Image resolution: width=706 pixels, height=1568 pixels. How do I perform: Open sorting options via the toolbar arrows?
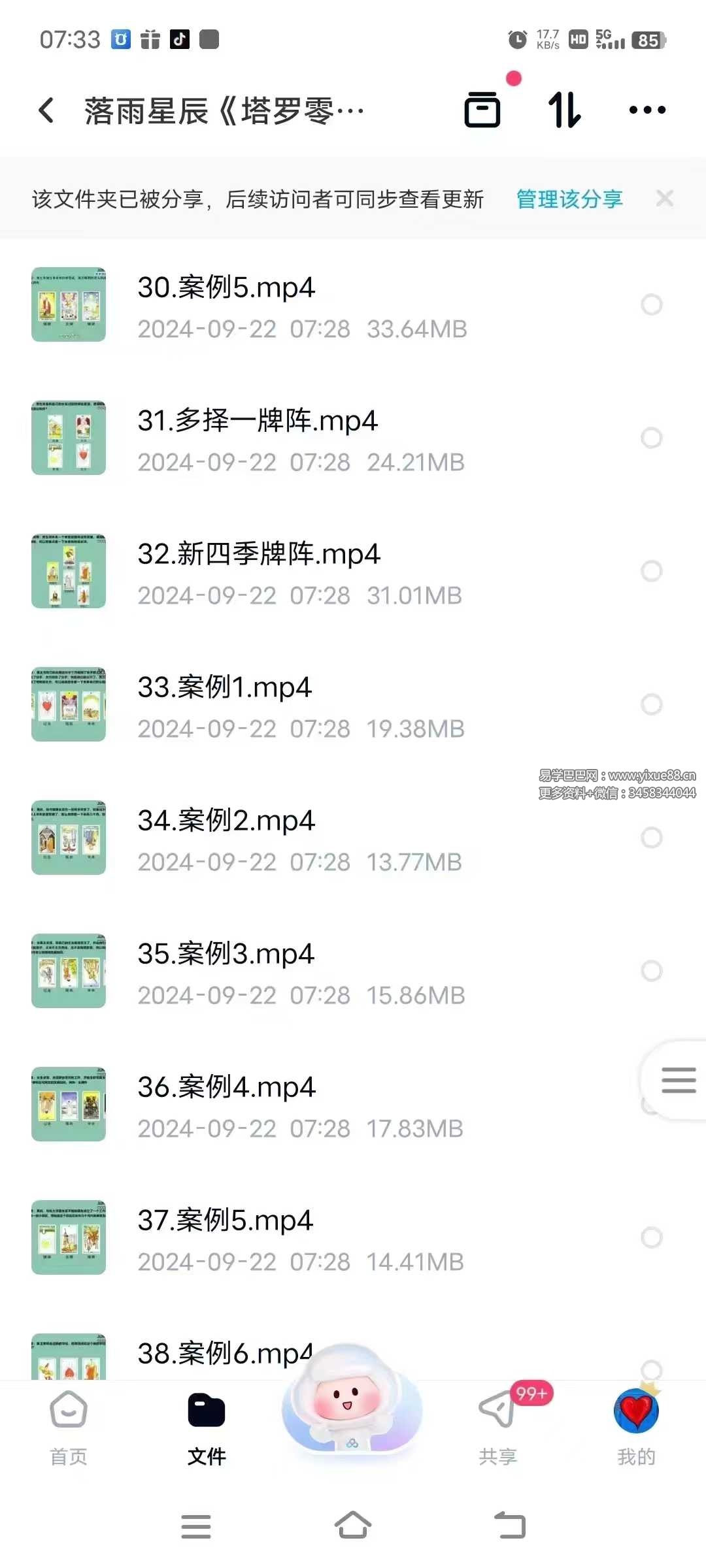563,110
